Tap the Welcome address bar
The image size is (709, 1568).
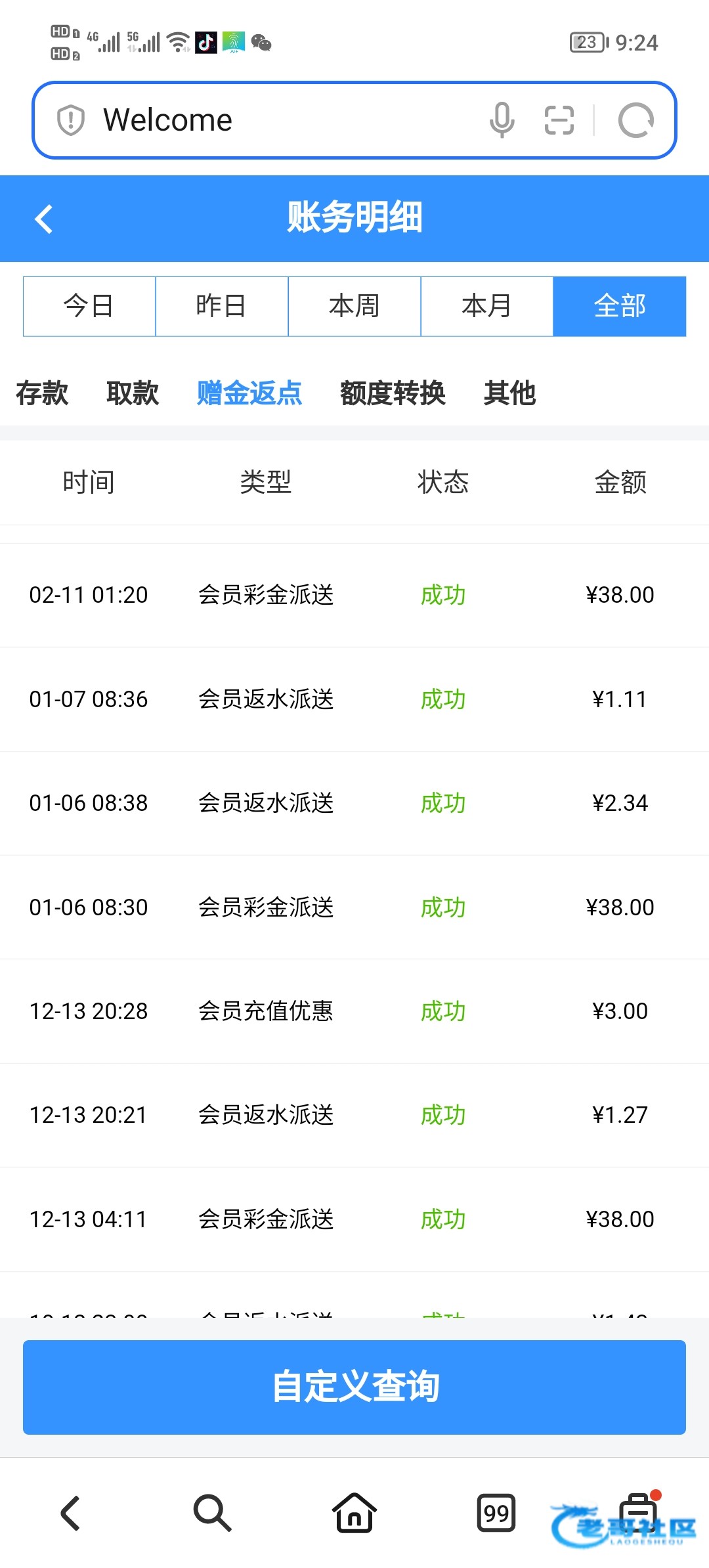click(x=276, y=120)
